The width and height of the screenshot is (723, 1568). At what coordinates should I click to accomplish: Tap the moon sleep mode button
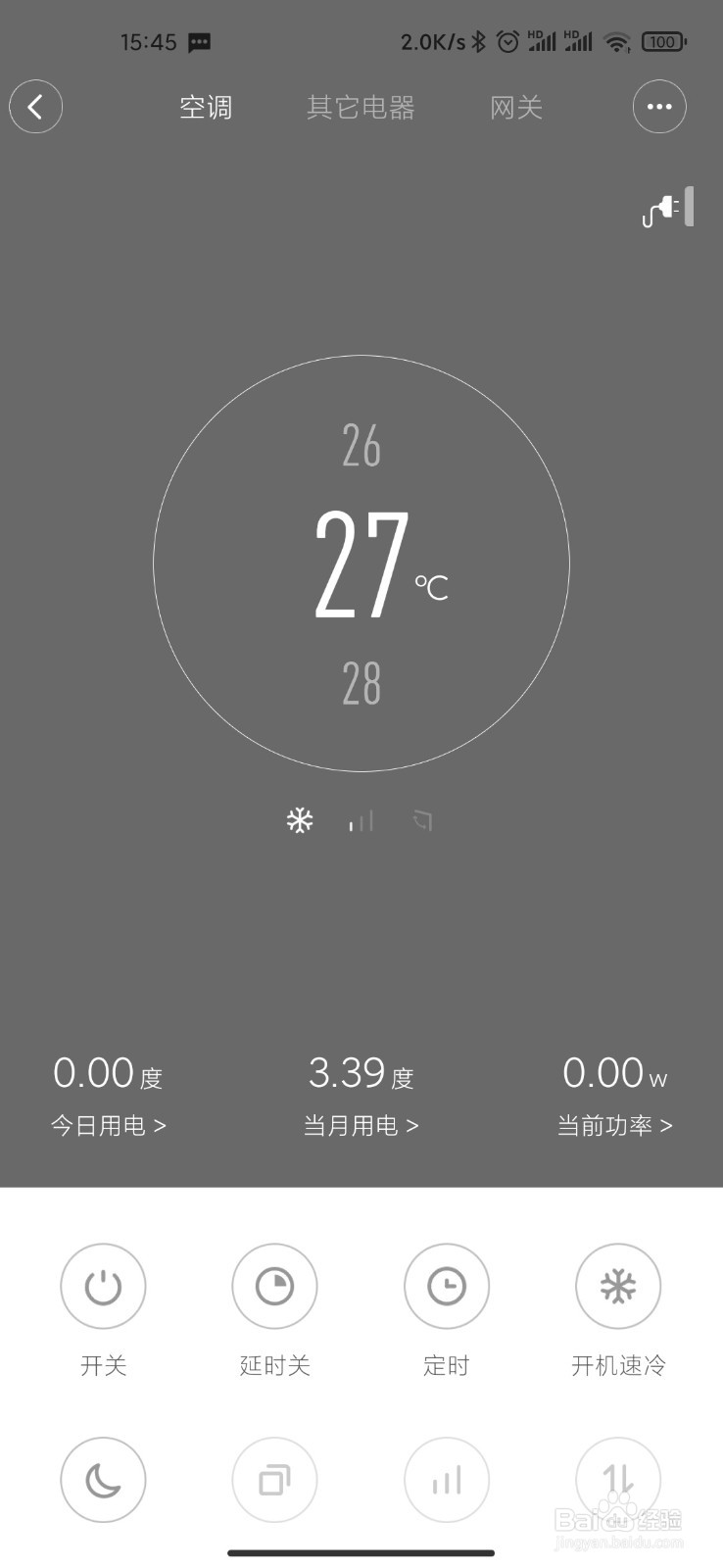click(103, 1480)
